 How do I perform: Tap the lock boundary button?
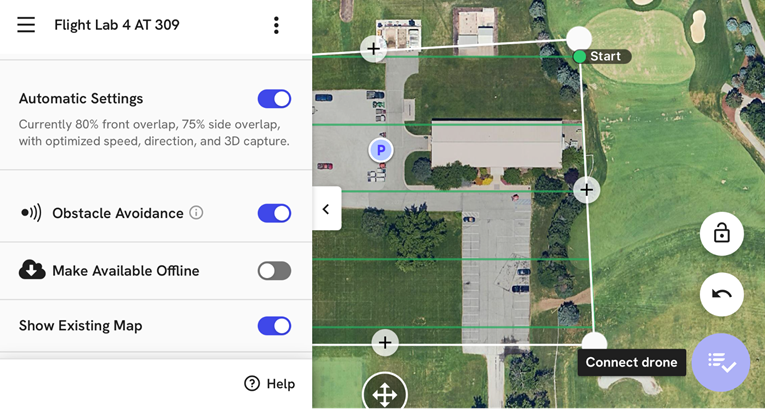coord(721,235)
